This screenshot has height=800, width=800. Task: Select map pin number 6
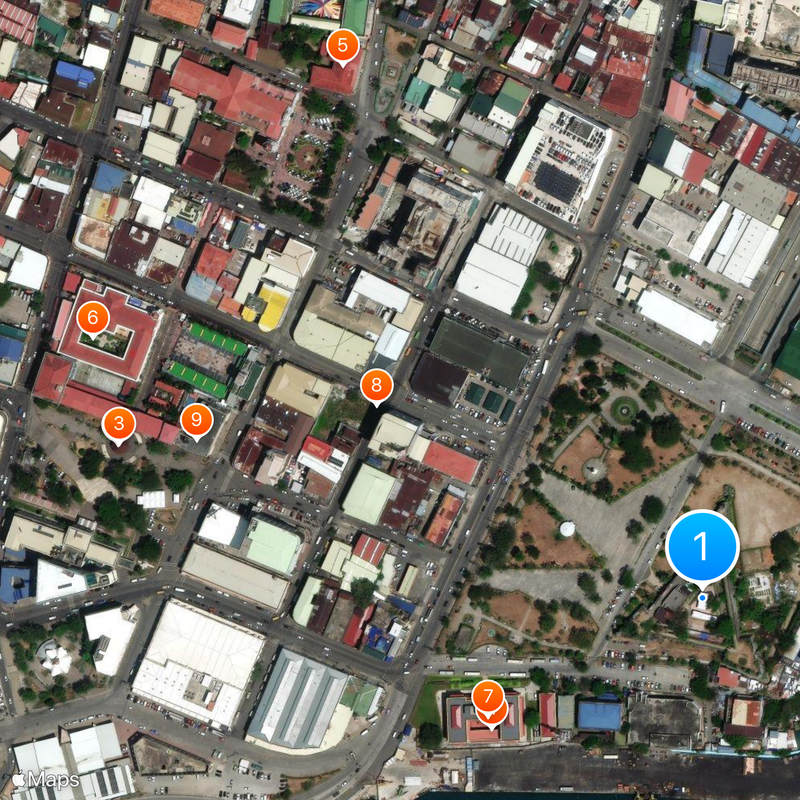point(93,318)
